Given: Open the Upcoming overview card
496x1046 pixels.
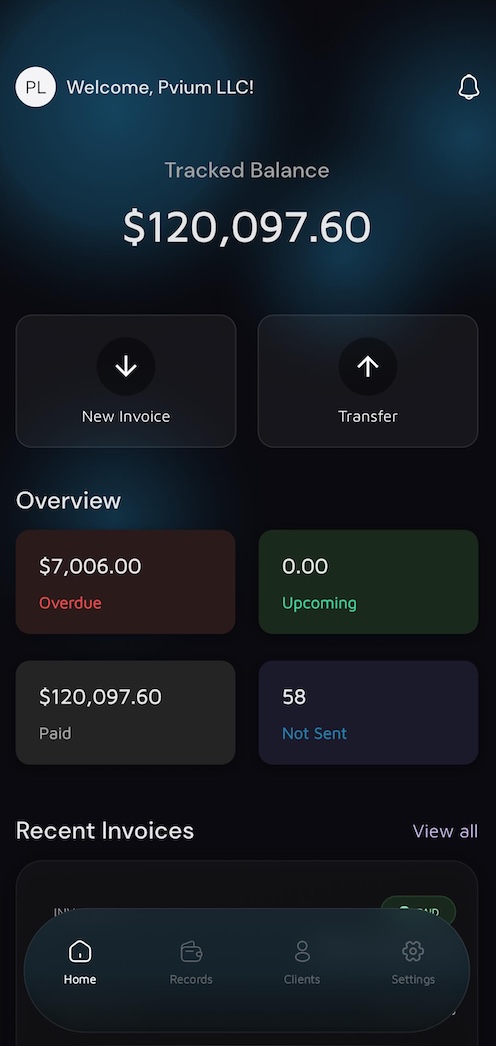Looking at the screenshot, I should click(x=368, y=582).
